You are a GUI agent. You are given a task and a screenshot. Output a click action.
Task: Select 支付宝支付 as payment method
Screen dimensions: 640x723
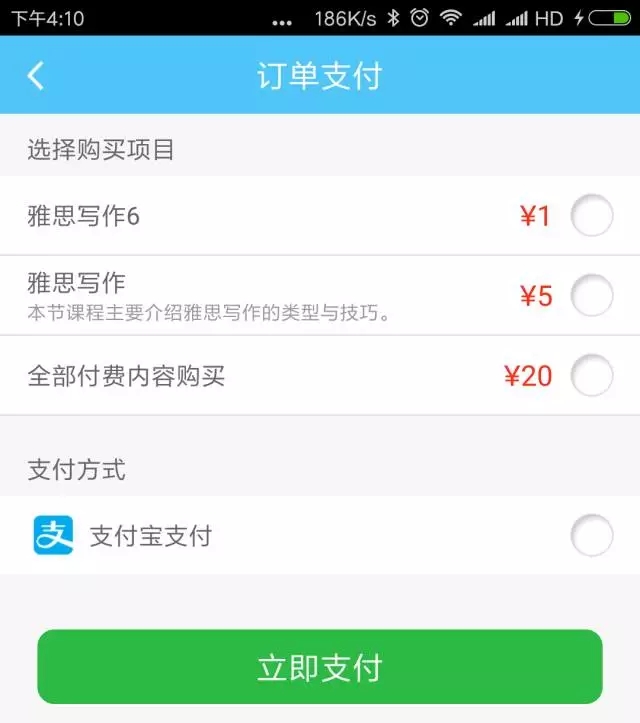coord(591,536)
